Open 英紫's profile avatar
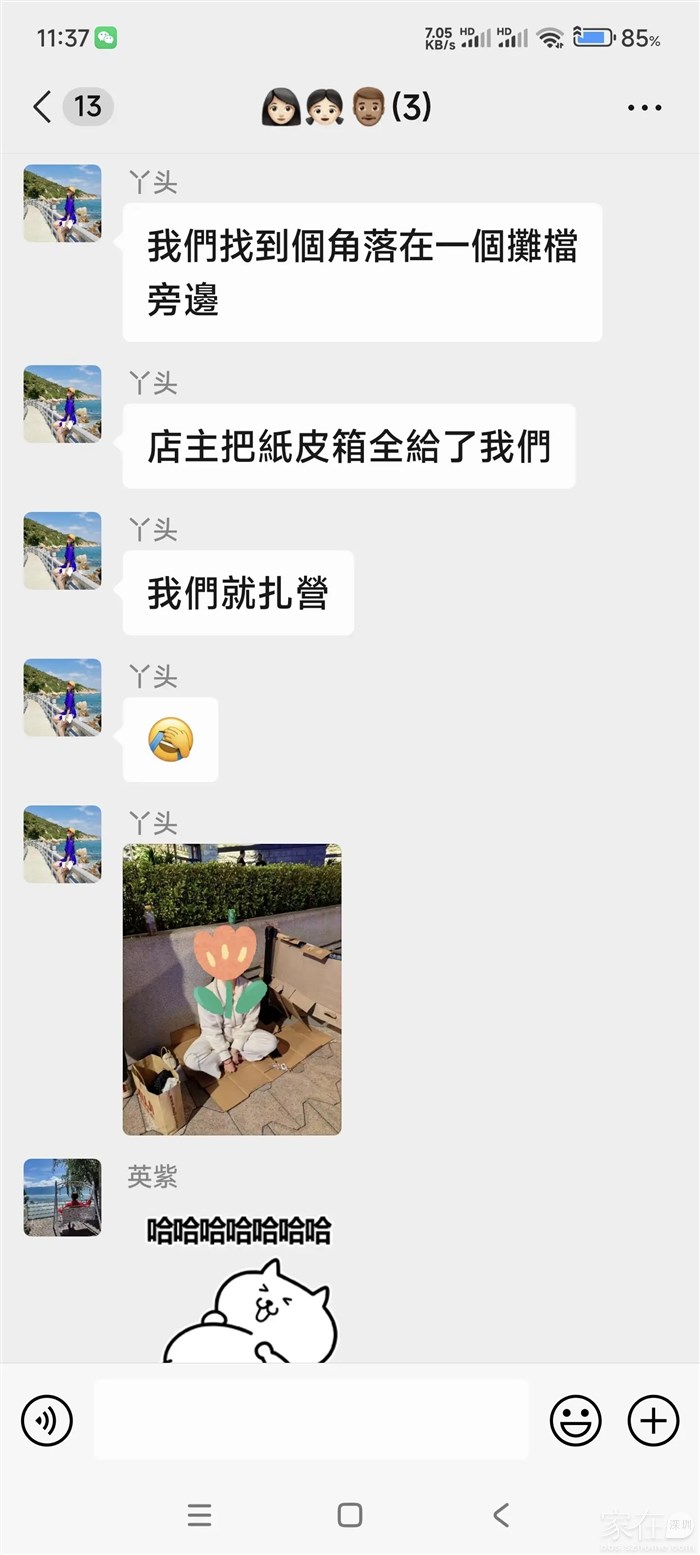This screenshot has width=700, height=1555. point(62,1197)
